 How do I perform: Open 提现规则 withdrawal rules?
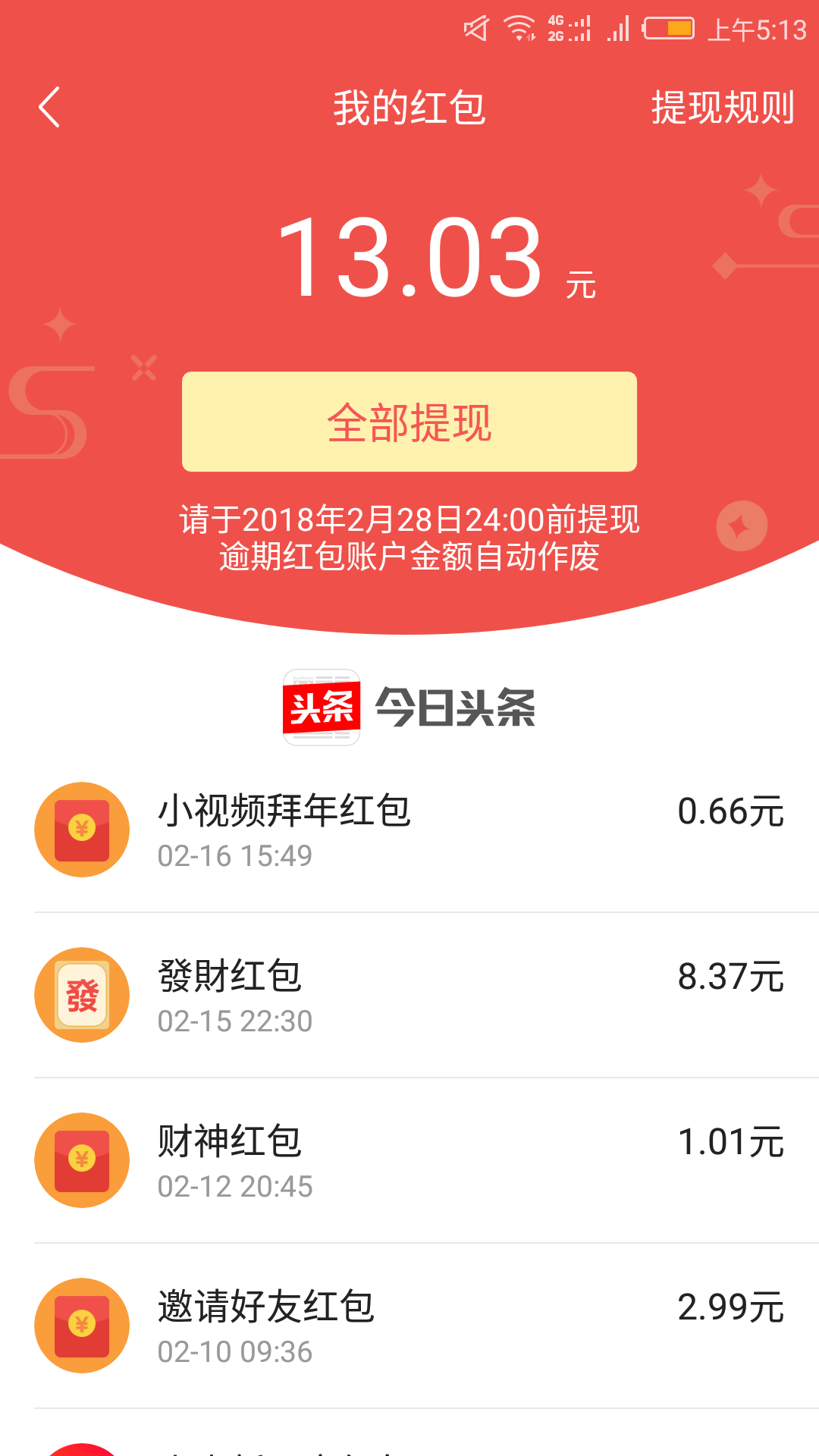(723, 107)
